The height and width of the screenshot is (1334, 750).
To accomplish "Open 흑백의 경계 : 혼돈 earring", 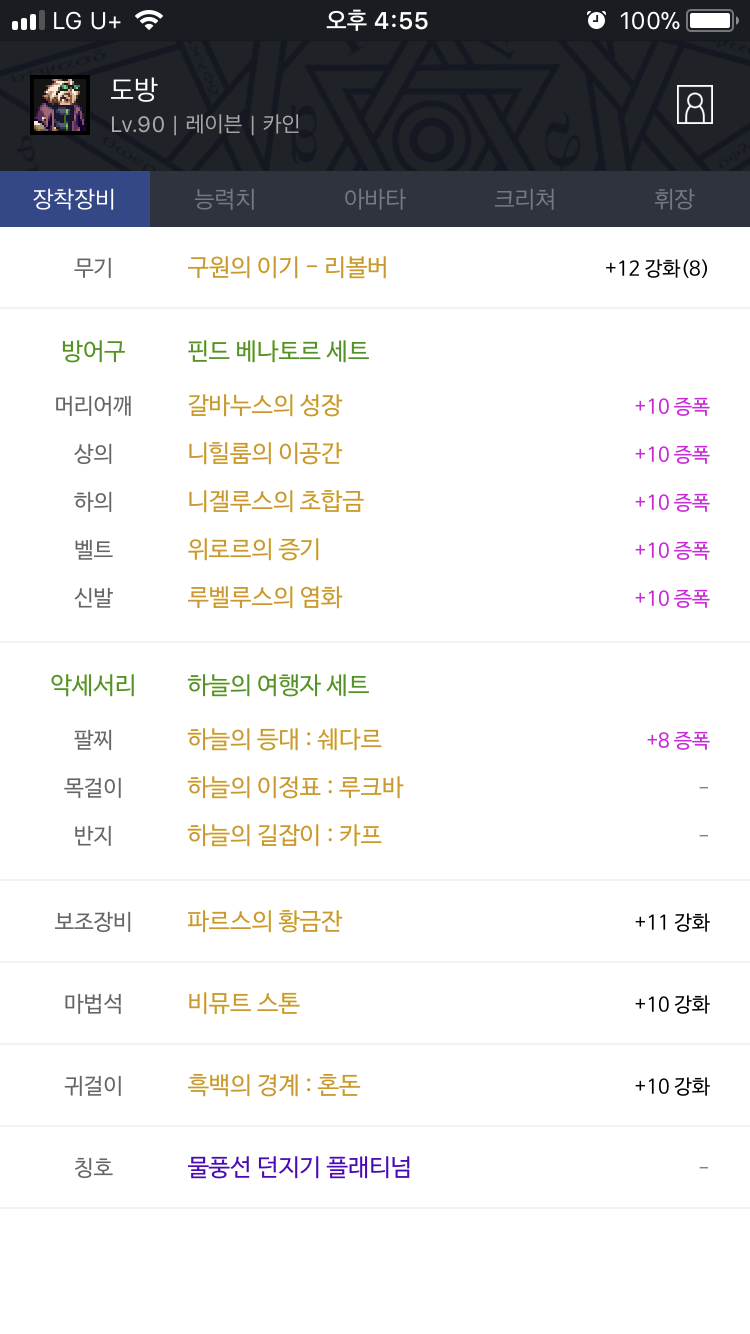I will 274,1085.
